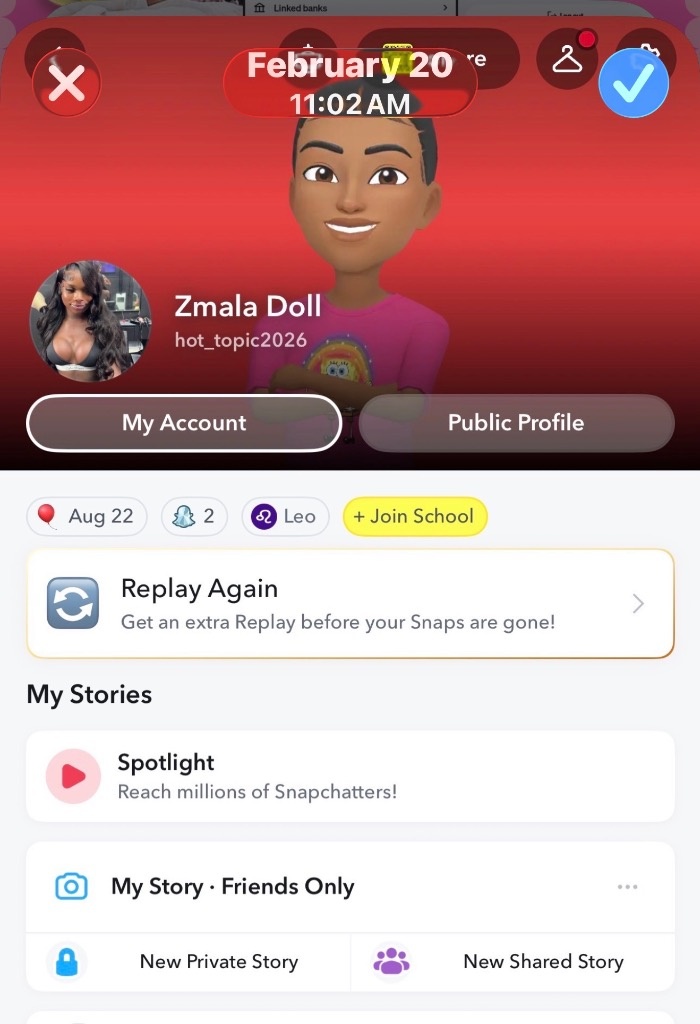Open My Story · Friends Only
This screenshot has width=700, height=1024.
tap(232, 887)
